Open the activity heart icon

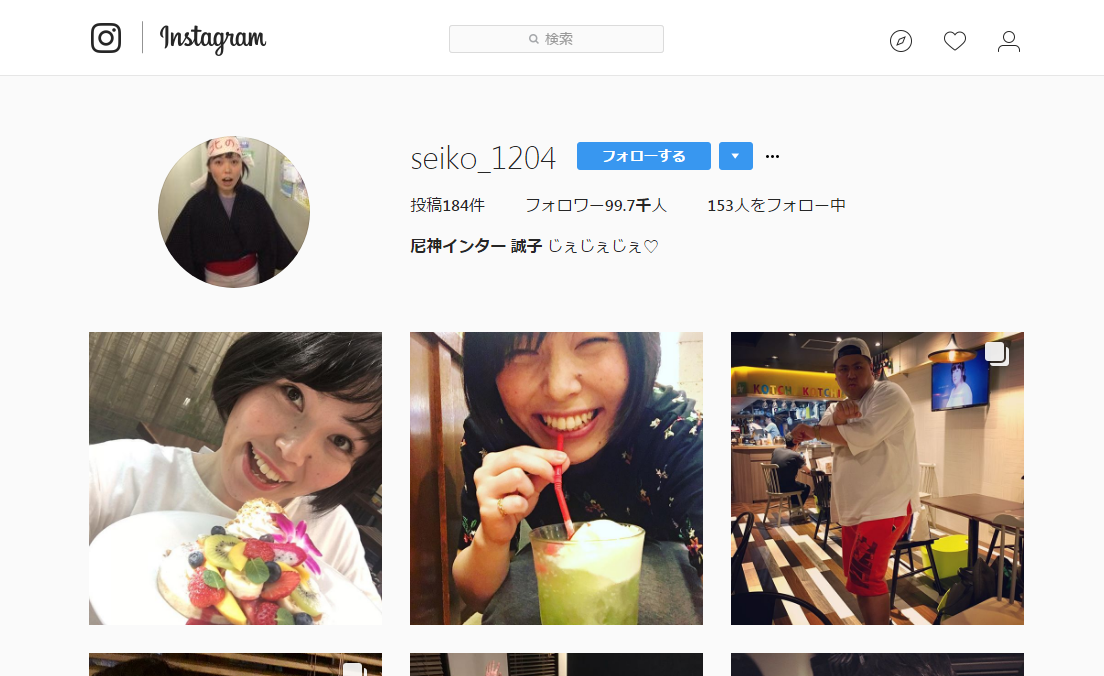tap(955, 41)
